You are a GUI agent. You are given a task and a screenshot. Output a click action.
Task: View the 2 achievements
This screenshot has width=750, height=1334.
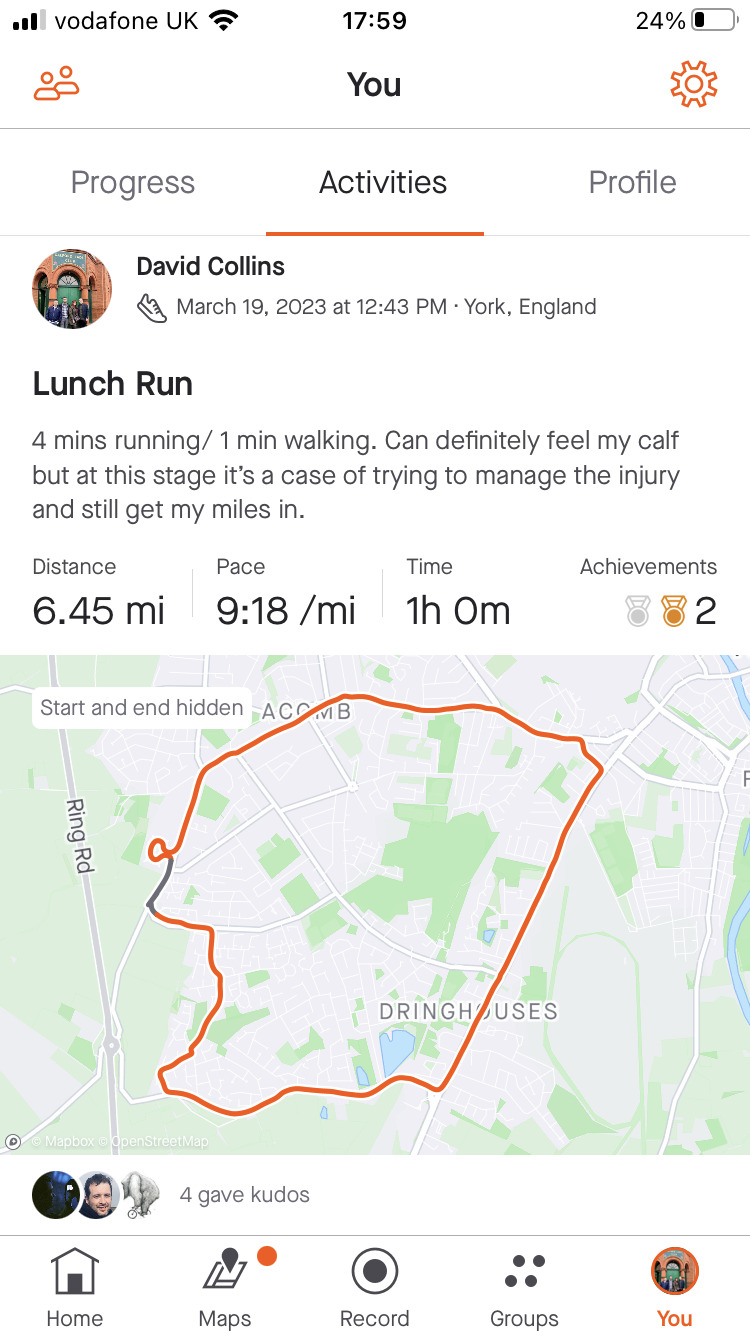point(670,610)
